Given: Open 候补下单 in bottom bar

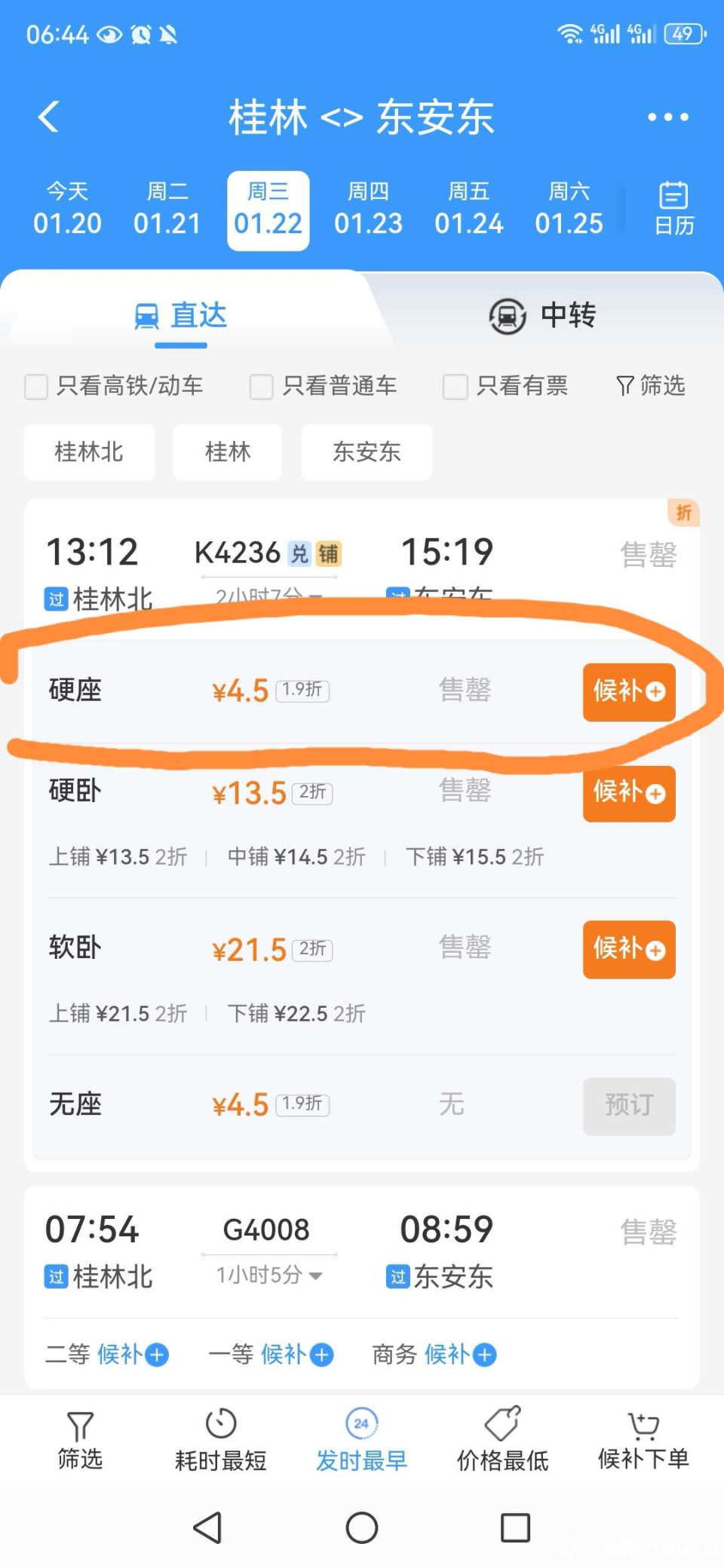Looking at the screenshot, I should point(643,1440).
